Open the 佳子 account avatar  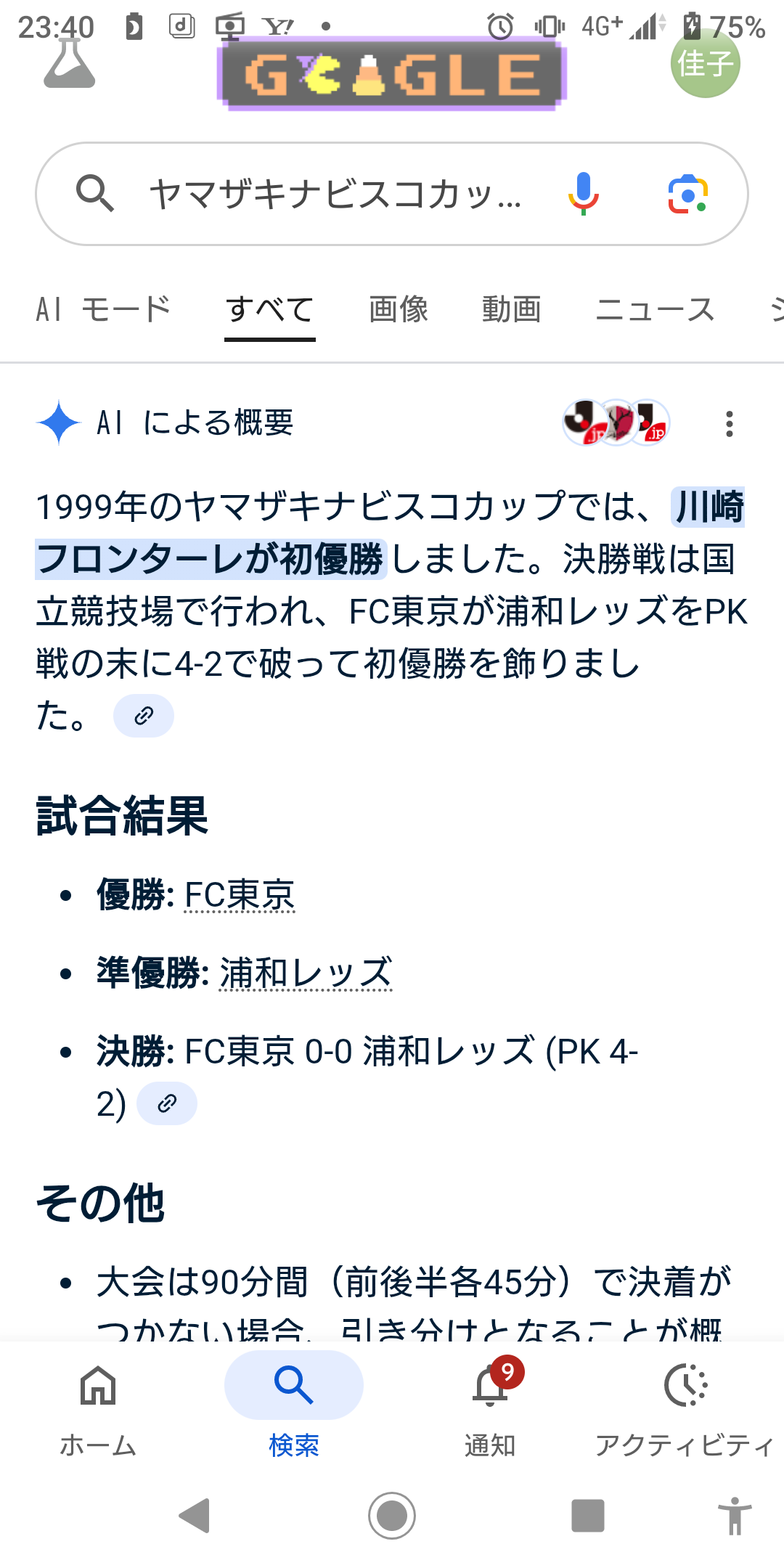pos(705,64)
